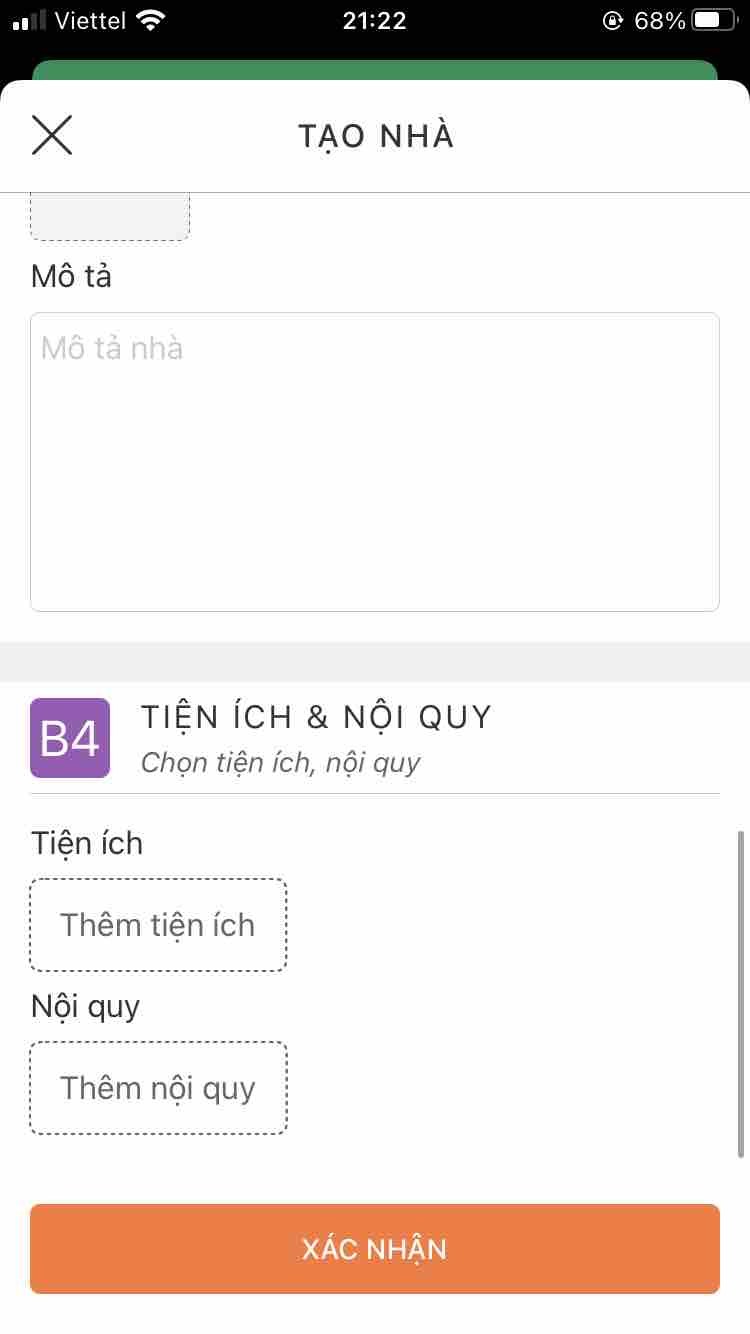This screenshot has height=1334, width=750.
Task: Tap Thêm tiện ích to add amenities
Action: click(x=158, y=925)
